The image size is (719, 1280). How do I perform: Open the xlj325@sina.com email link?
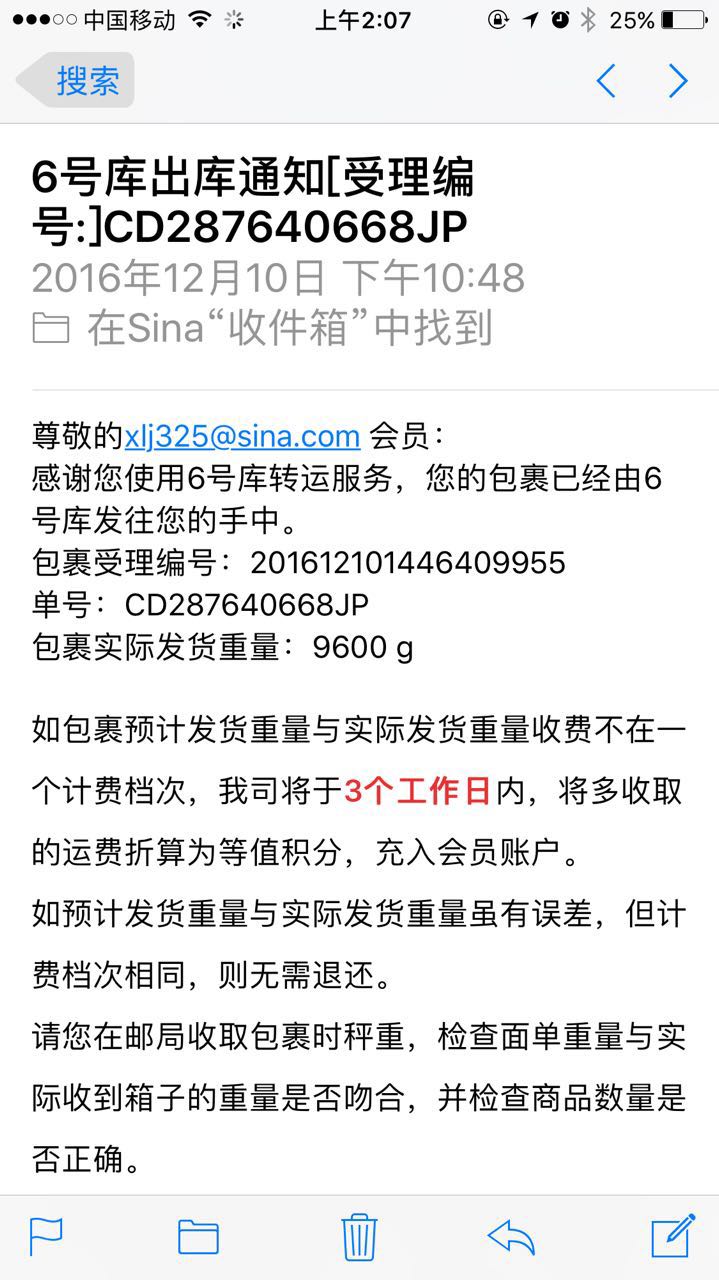[x=241, y=436]
